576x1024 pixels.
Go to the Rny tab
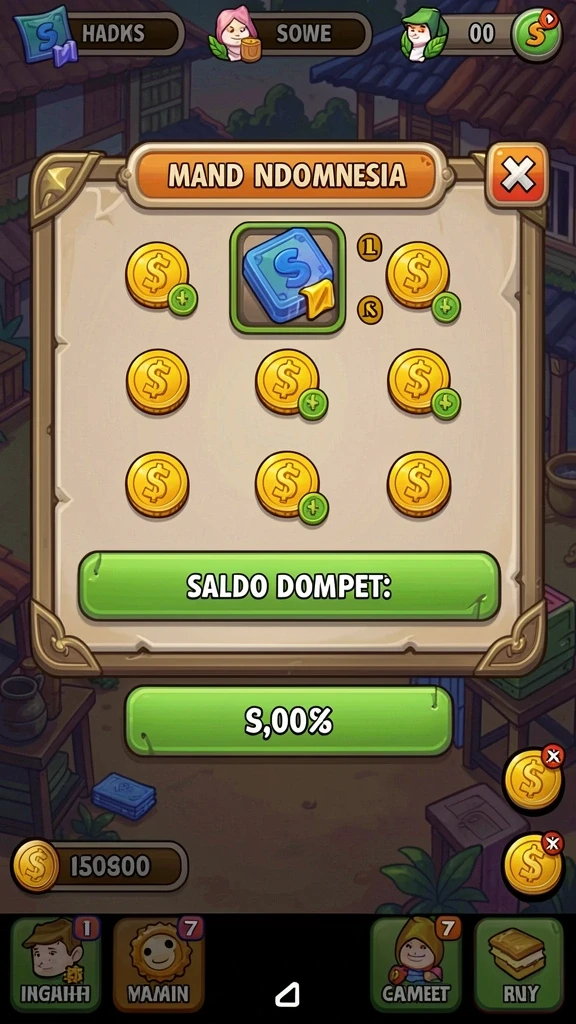point(519,964)
